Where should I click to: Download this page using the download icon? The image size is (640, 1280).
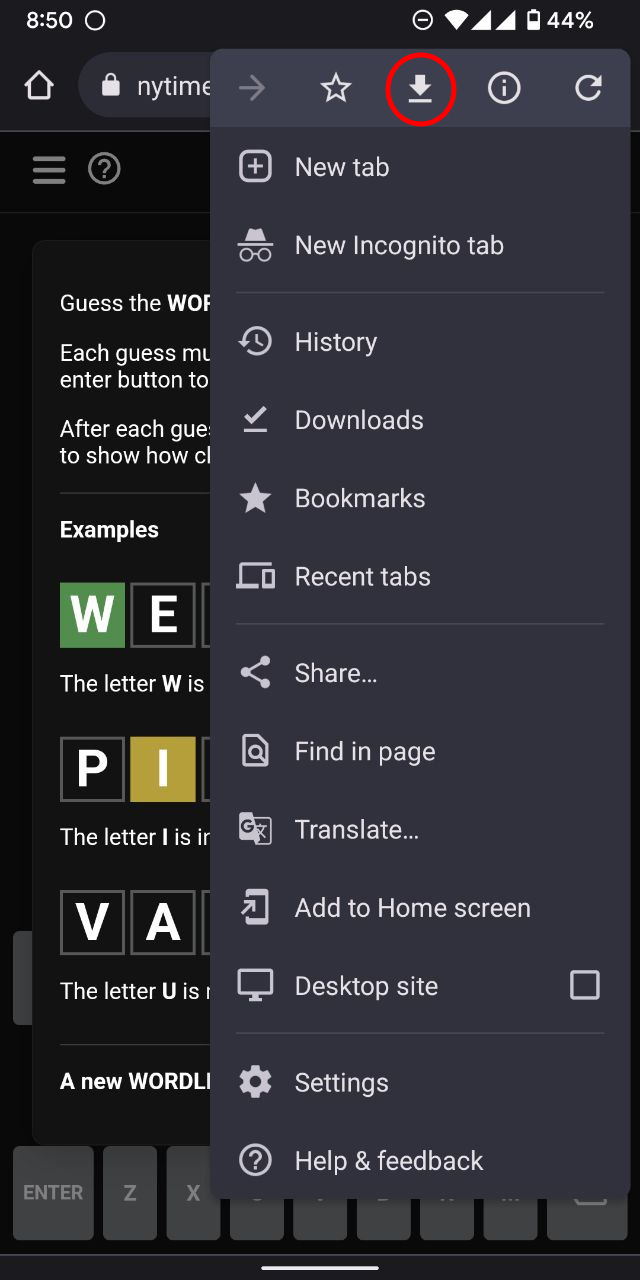tap(420, 89)
